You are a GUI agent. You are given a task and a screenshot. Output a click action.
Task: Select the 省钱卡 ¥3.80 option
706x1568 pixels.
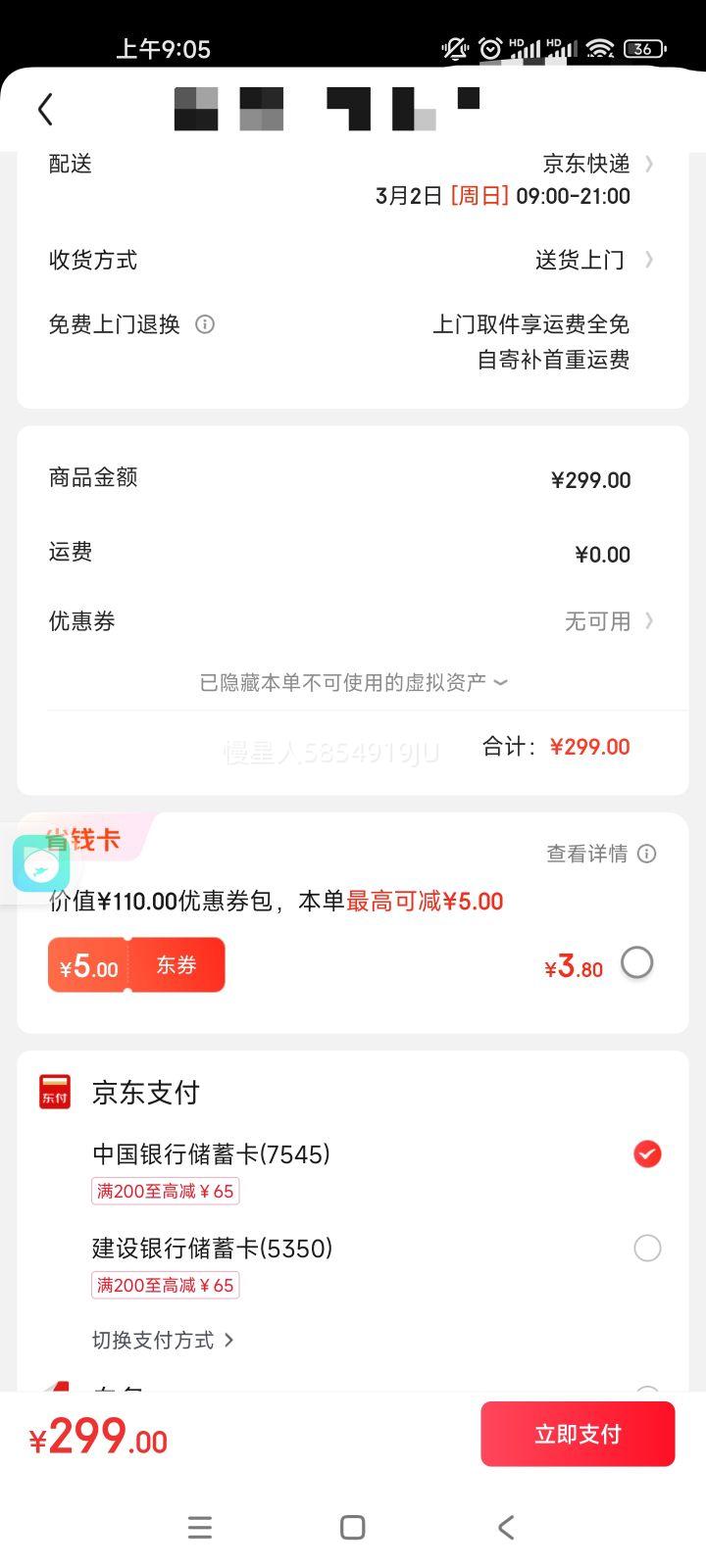coord(637,963)
